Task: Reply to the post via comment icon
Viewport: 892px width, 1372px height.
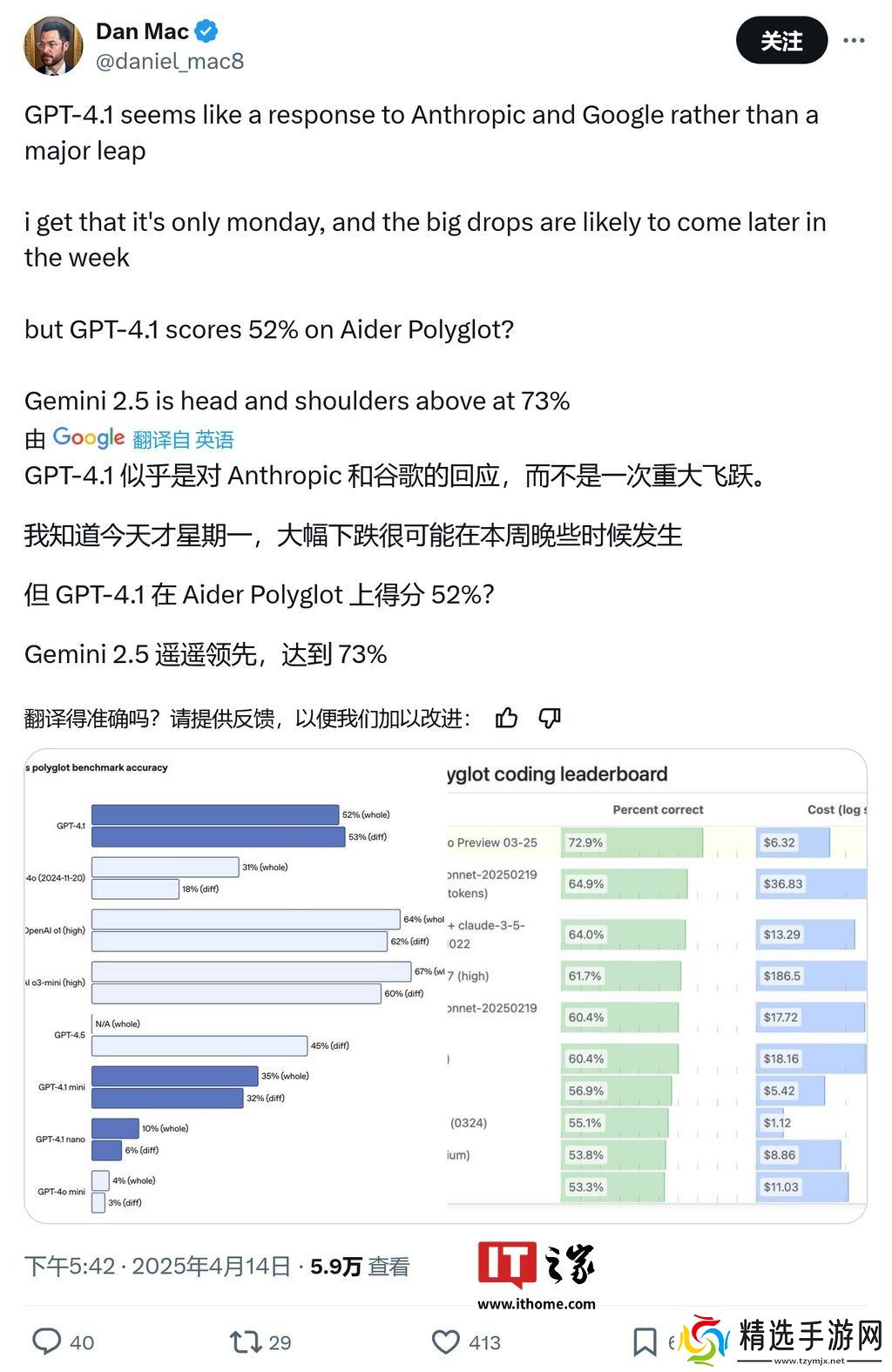Action: (x=47, y=1342)
